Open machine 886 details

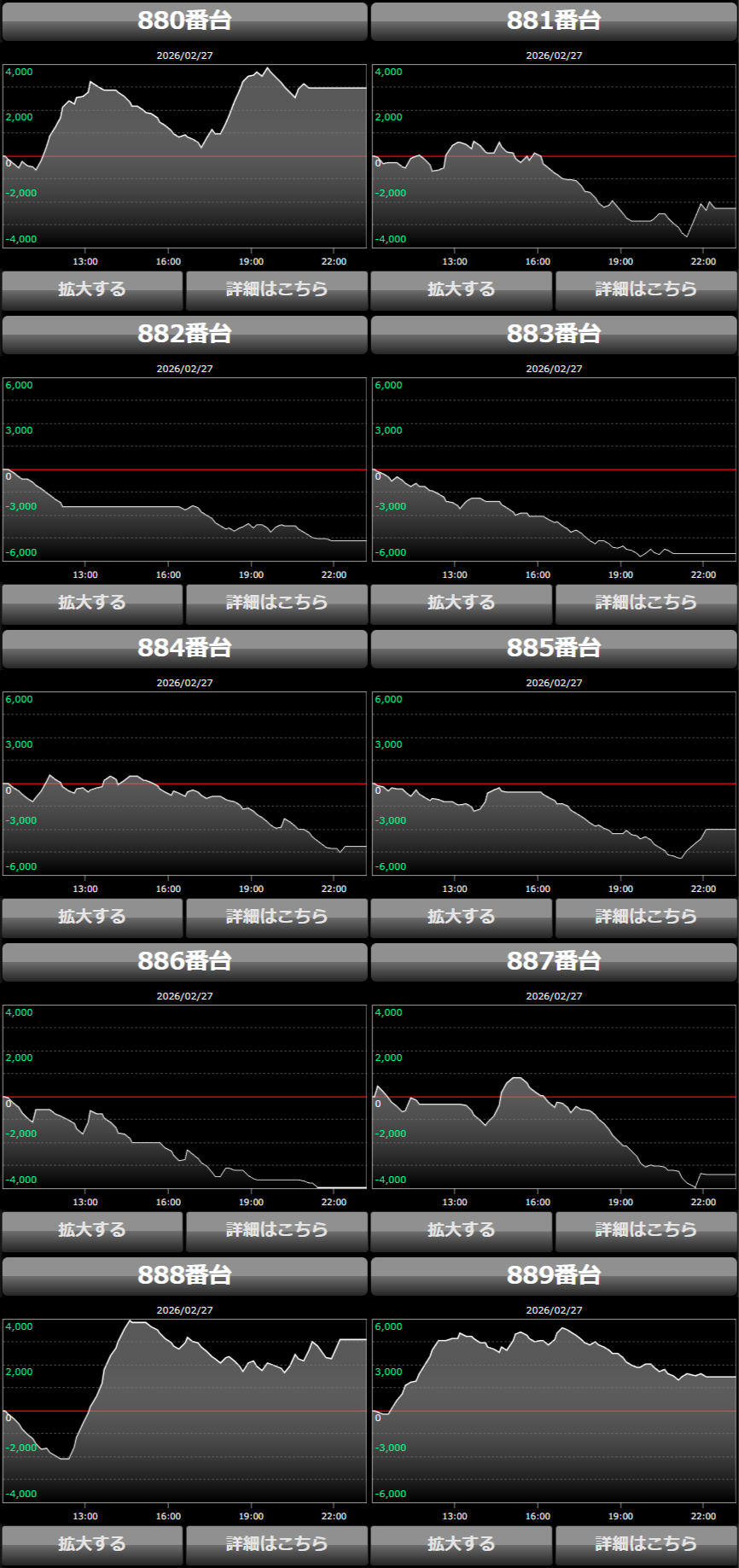coord(276,1230)
